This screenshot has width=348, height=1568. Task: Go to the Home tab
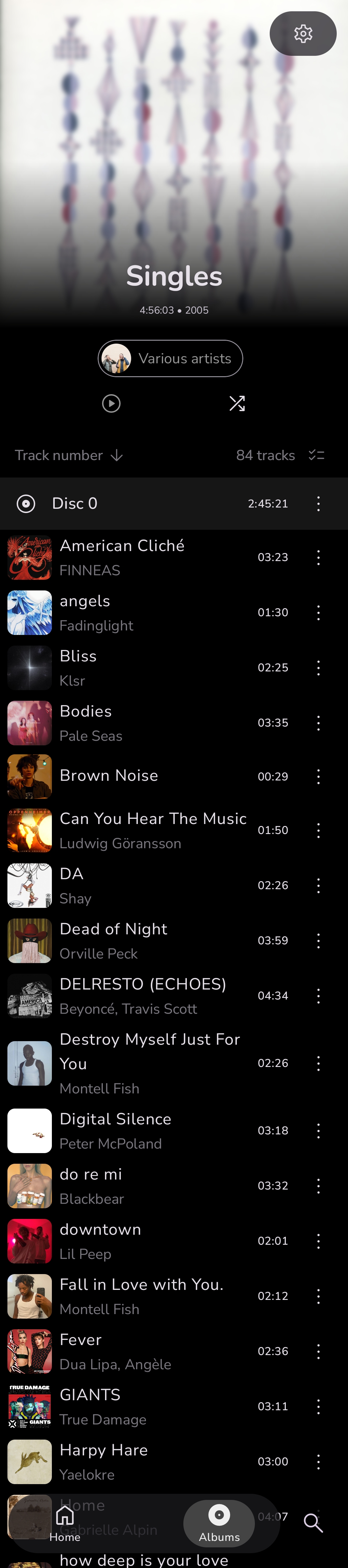[65, 1523]
